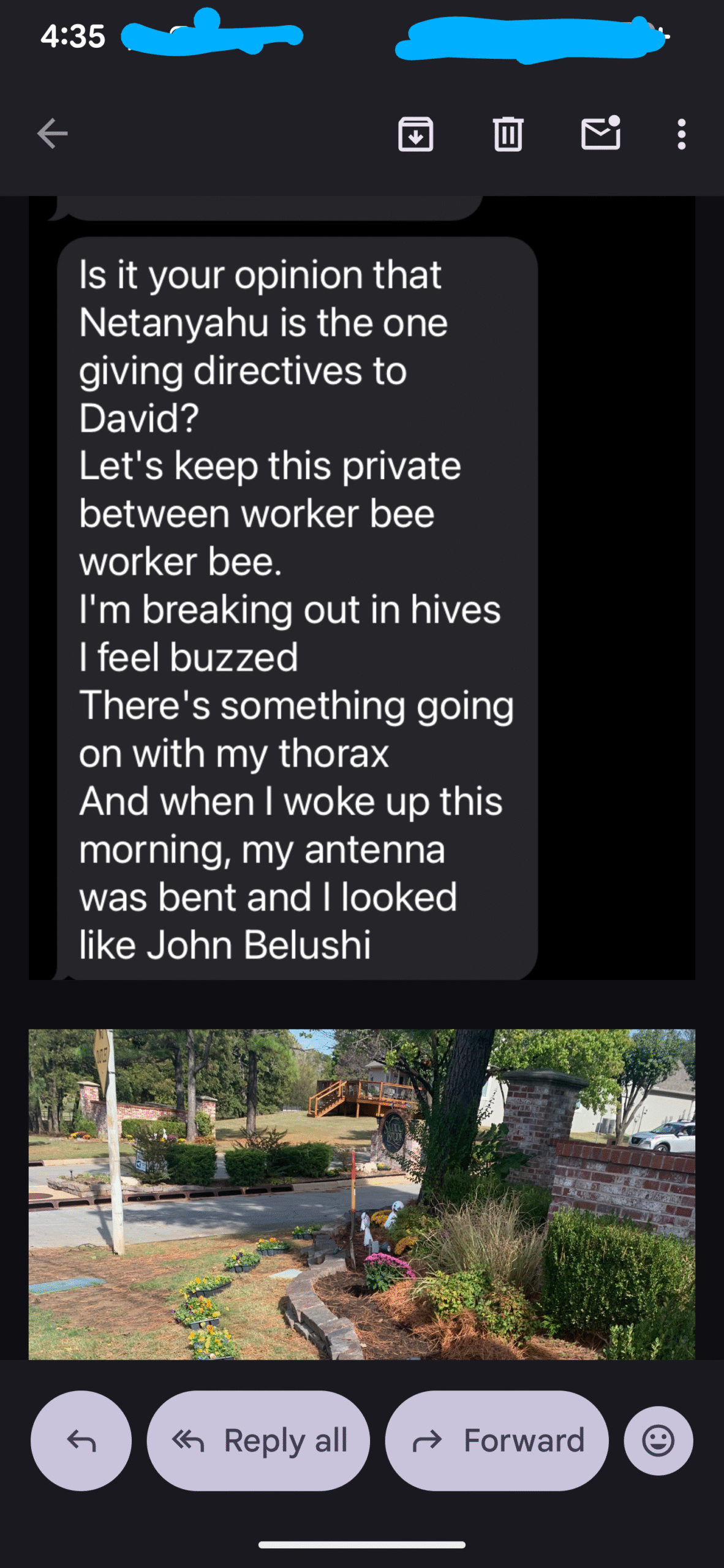Mark the email as unread
Viewport: 724px width, 1568px height.
pyautogui.click(x=600, y=134)
